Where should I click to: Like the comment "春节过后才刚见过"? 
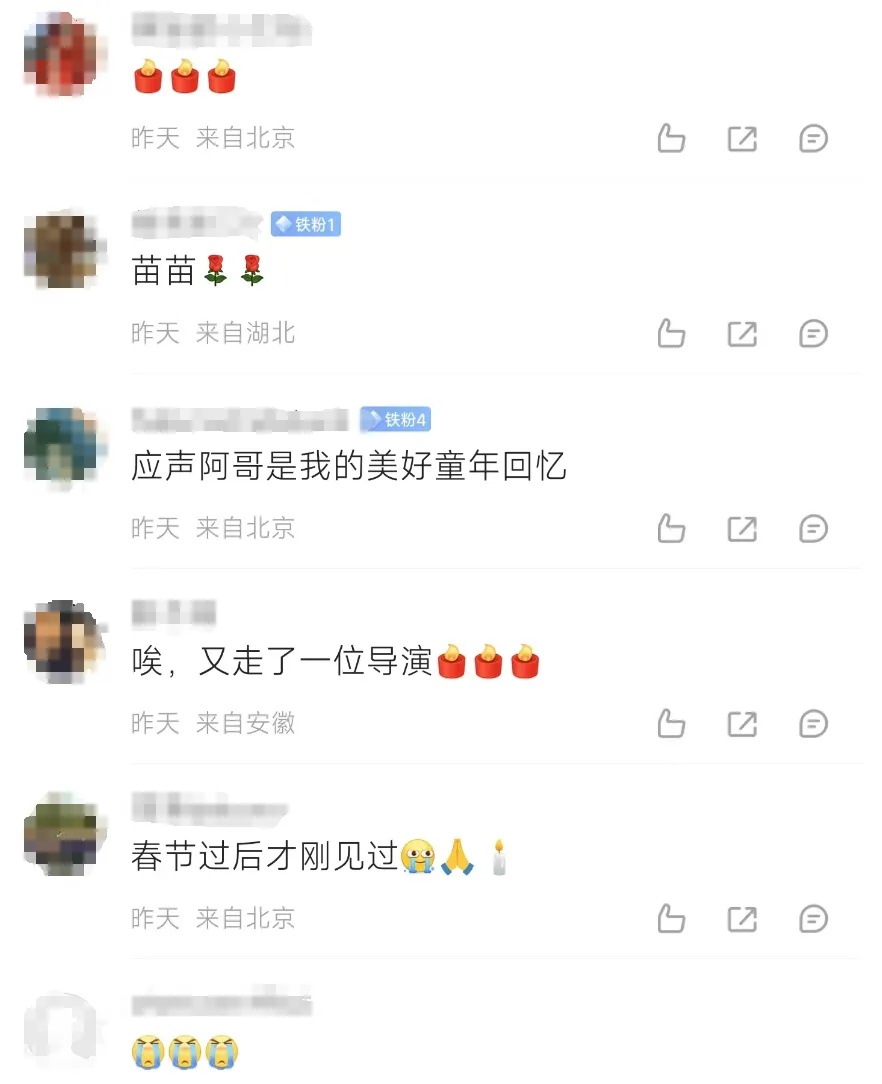670,918
